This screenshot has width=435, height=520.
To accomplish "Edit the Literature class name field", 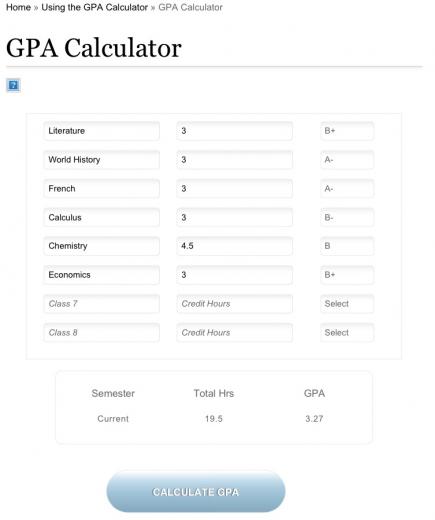I will coord(101,131).
